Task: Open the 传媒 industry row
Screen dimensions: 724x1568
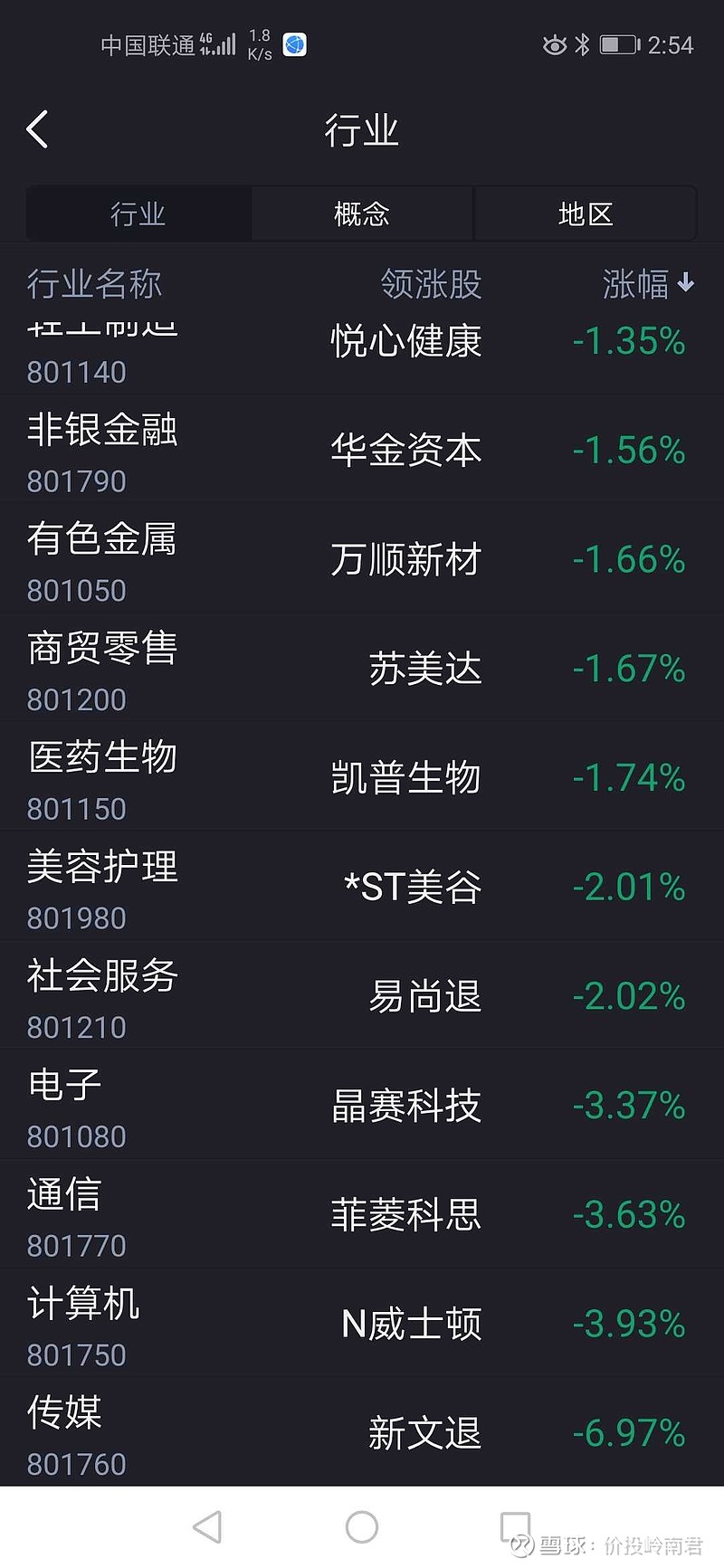Action: (x=362, y=1432)
